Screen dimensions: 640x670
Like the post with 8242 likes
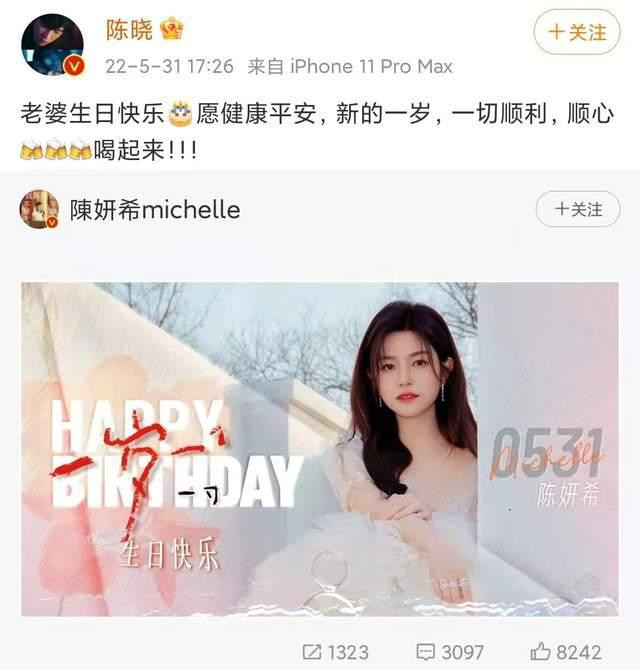coord(566,652)
